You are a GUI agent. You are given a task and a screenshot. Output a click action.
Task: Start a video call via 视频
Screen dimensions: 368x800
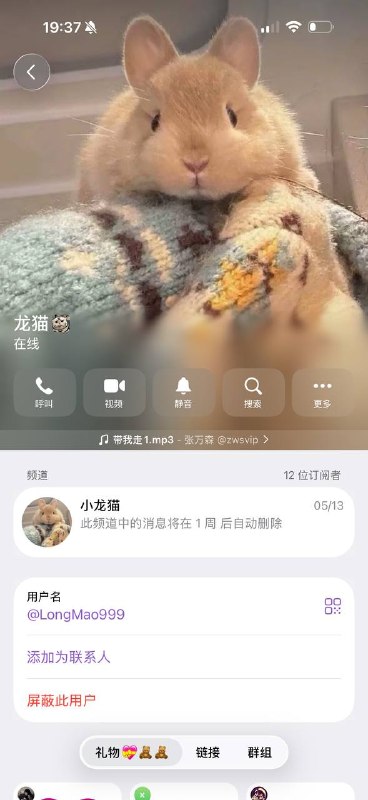[x=114, y=392]
